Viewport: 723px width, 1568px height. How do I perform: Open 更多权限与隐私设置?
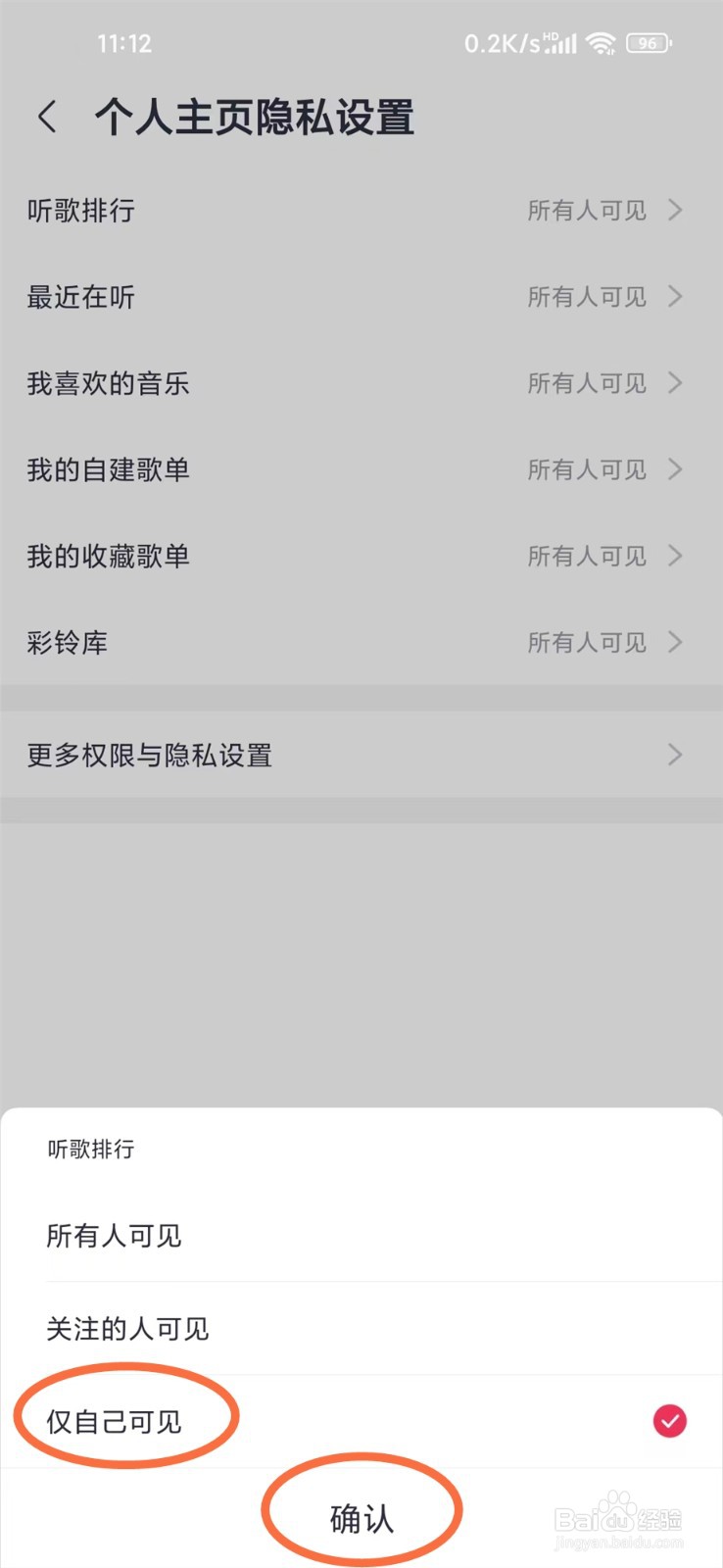tap(361, 755)
